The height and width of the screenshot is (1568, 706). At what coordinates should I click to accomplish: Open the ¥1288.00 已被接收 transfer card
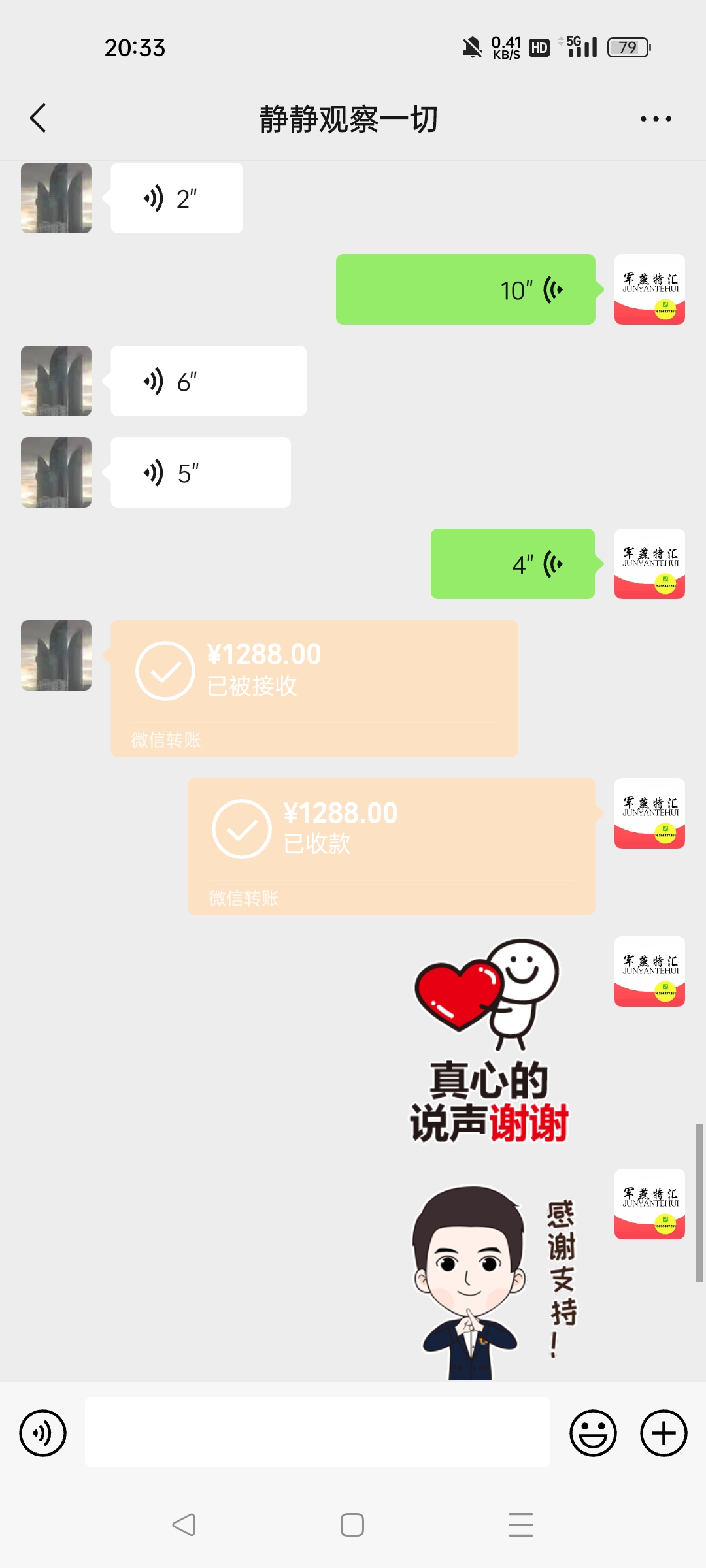(314, 688)
